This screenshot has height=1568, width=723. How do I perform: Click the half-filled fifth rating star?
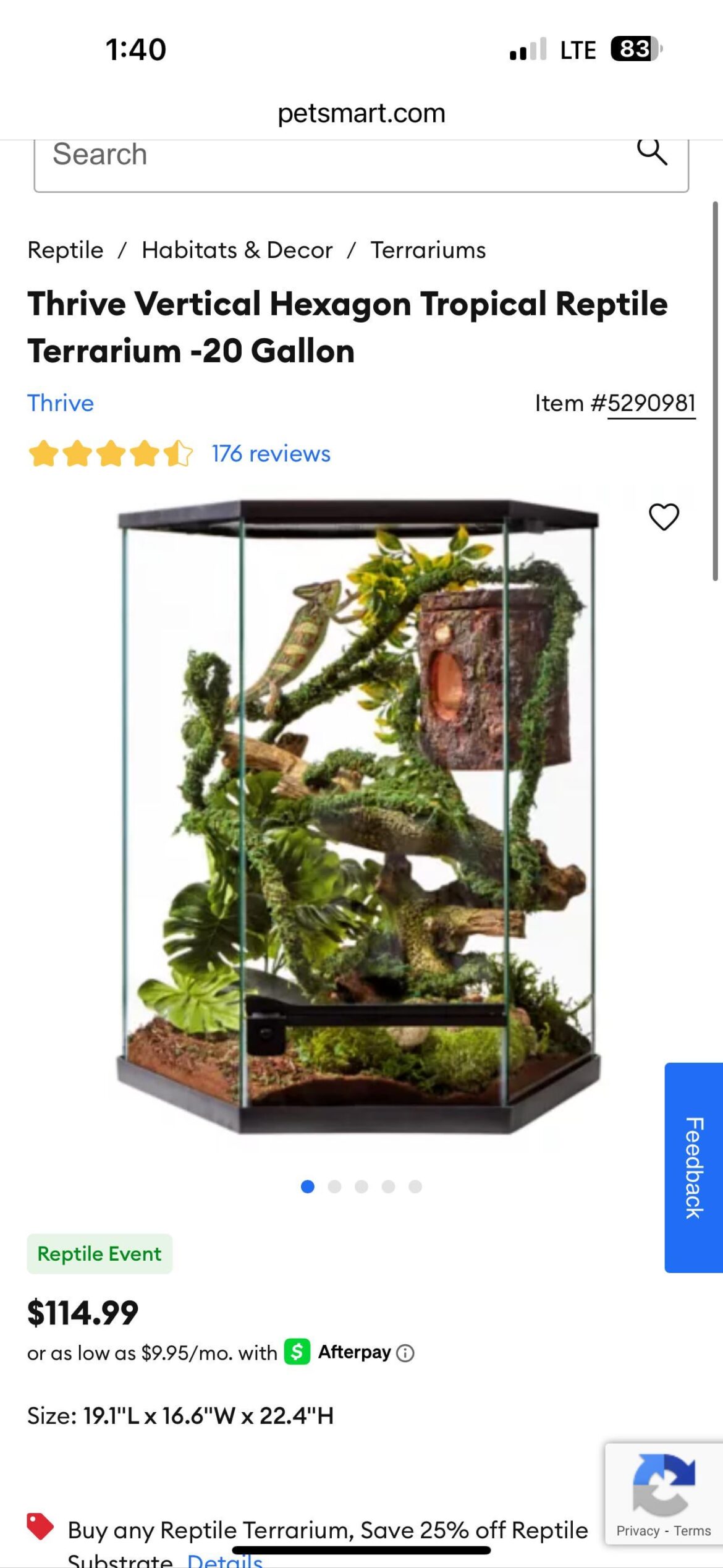click(178, 454)
